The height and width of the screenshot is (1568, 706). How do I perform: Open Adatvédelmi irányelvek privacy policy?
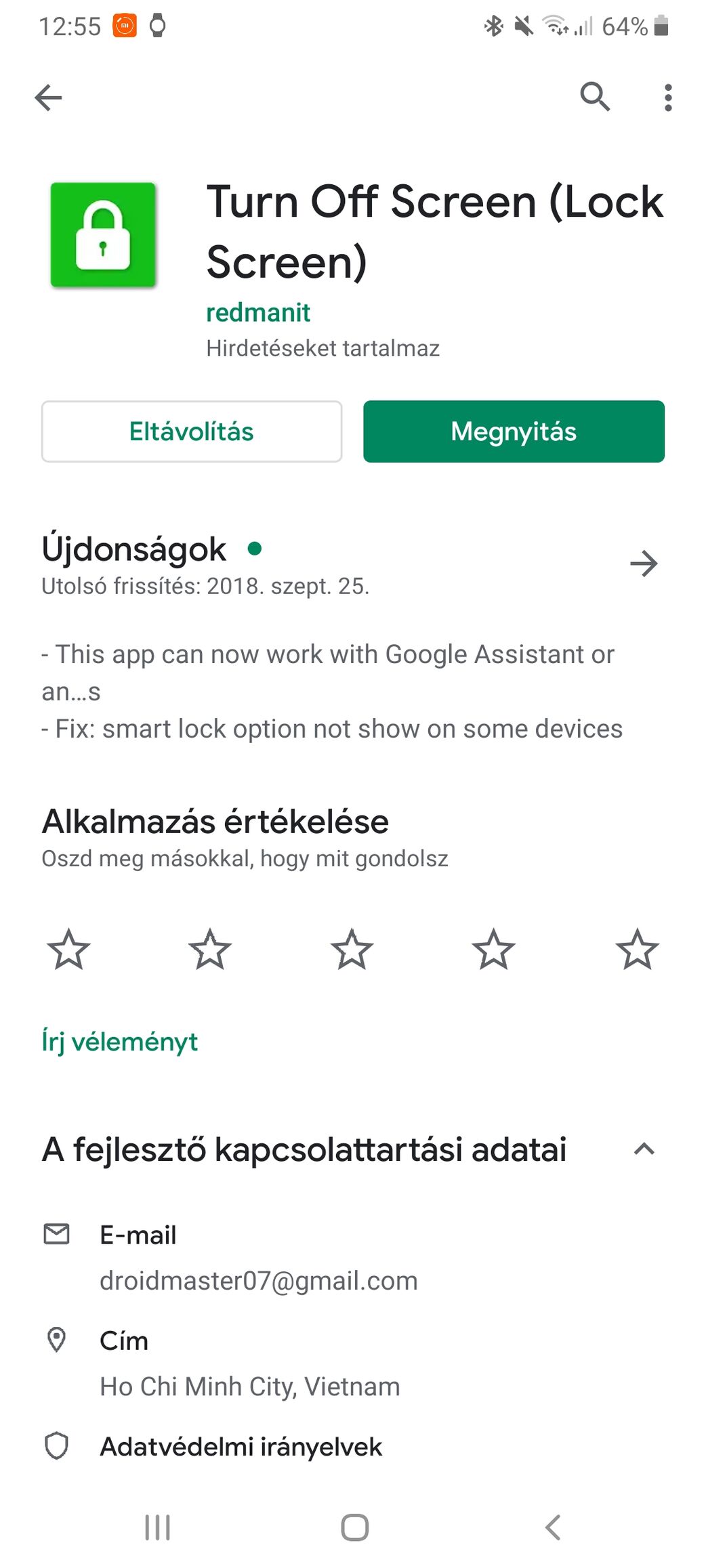click(353, 1447)
